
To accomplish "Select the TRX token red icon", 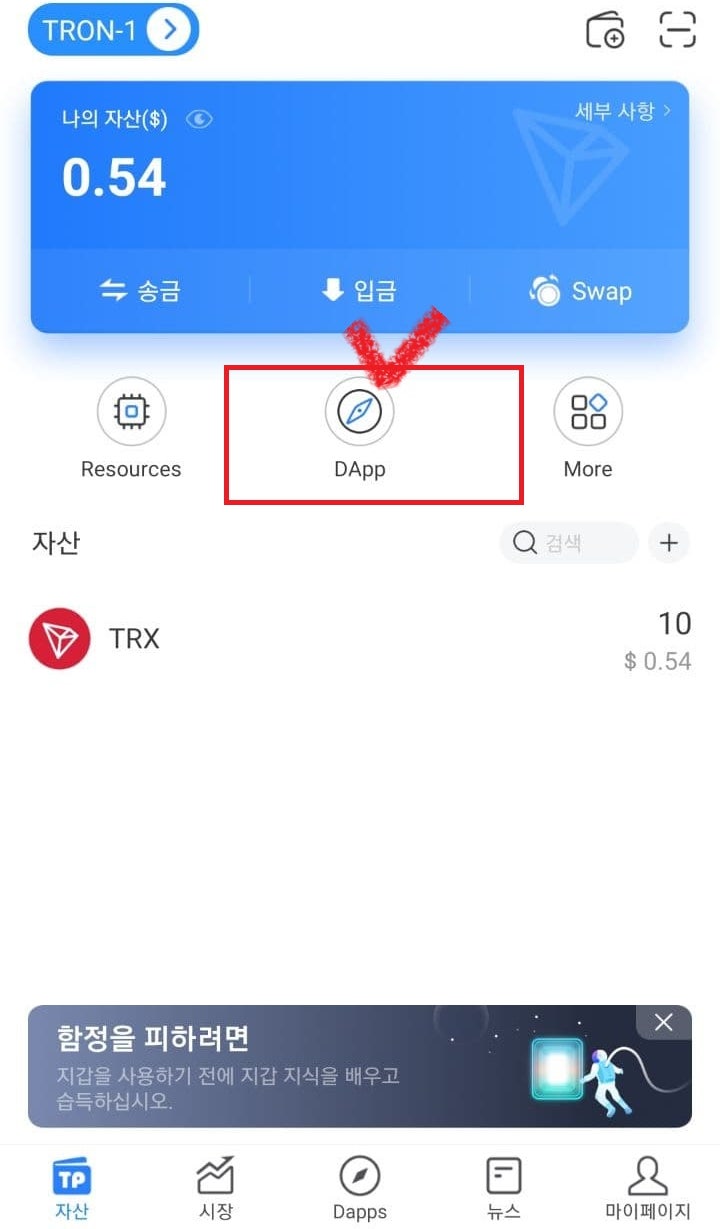I will [59, 638].
